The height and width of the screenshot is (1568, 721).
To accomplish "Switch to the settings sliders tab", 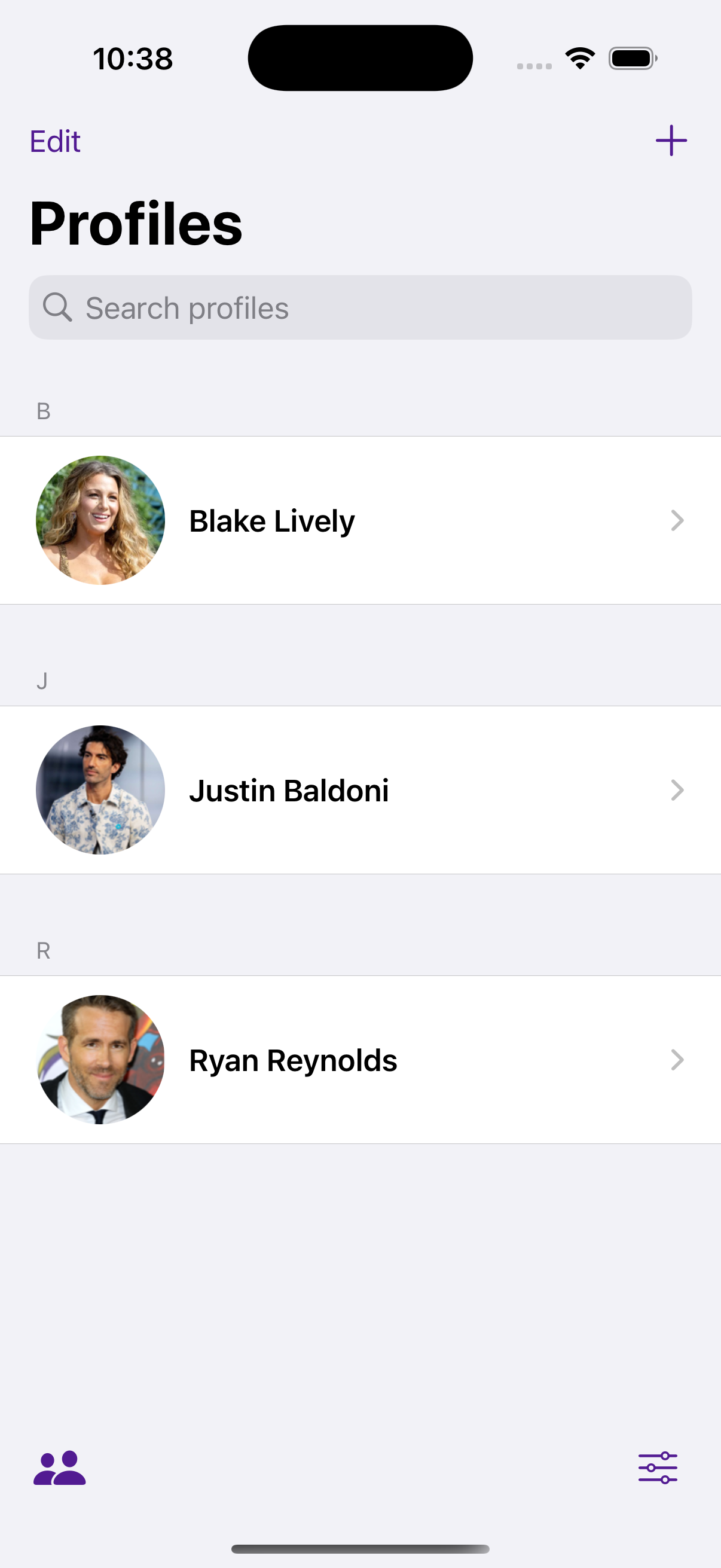I will click(657, 1468).
